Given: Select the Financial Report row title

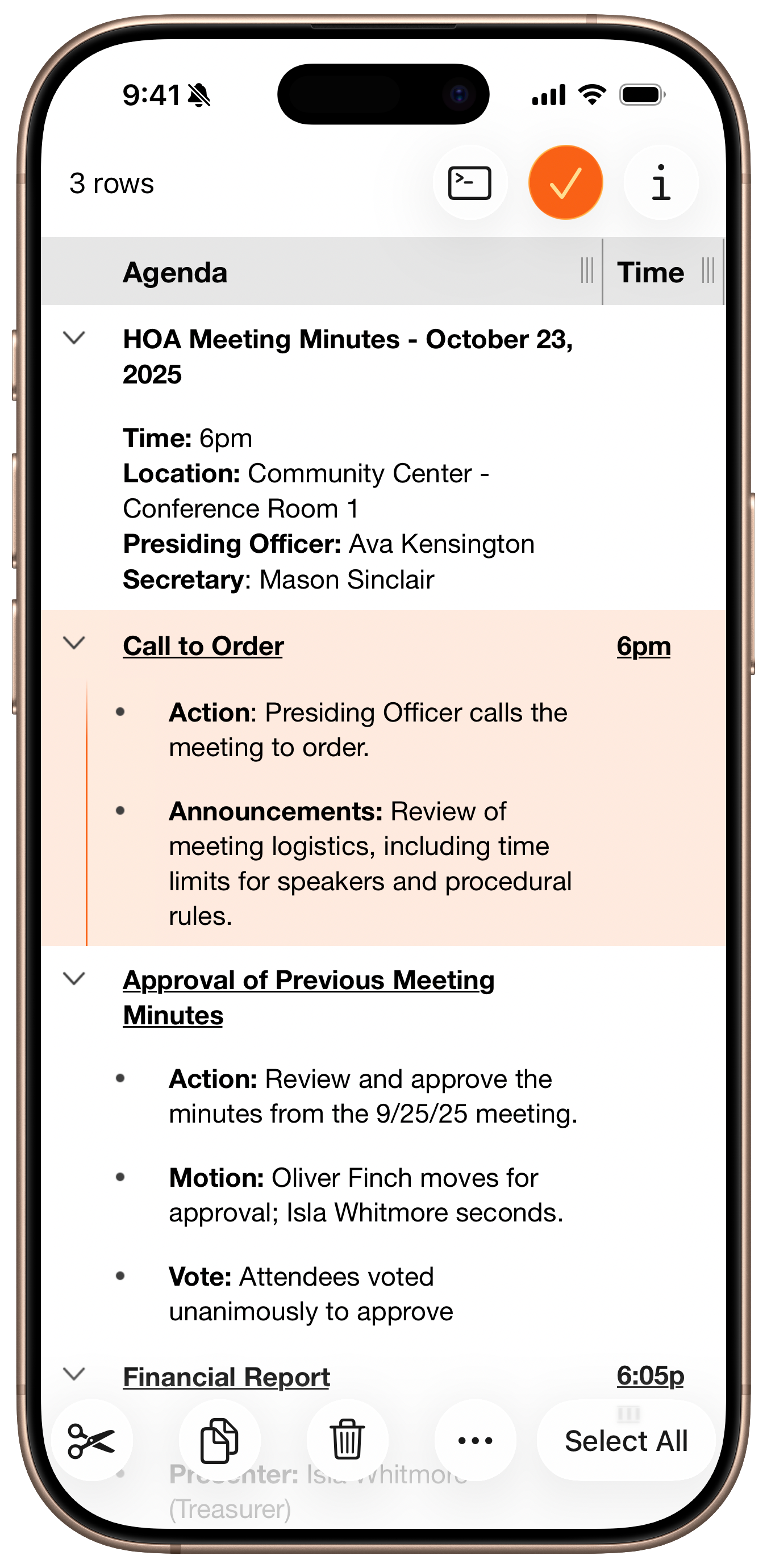Looking at the screenshot, I should 226,1377.
